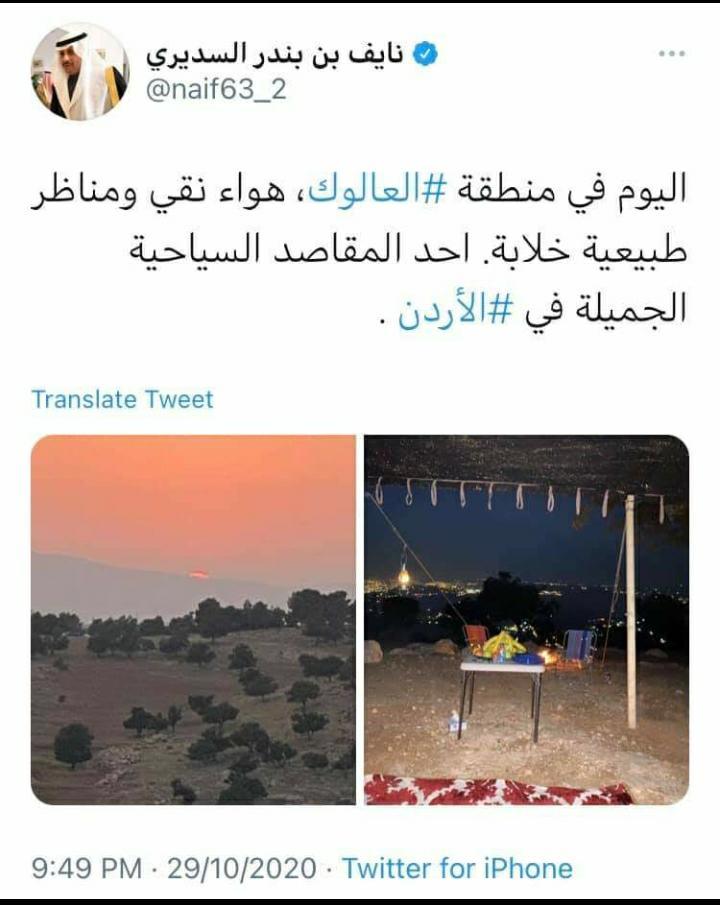Tap Translate Tweet

[122, 399]
